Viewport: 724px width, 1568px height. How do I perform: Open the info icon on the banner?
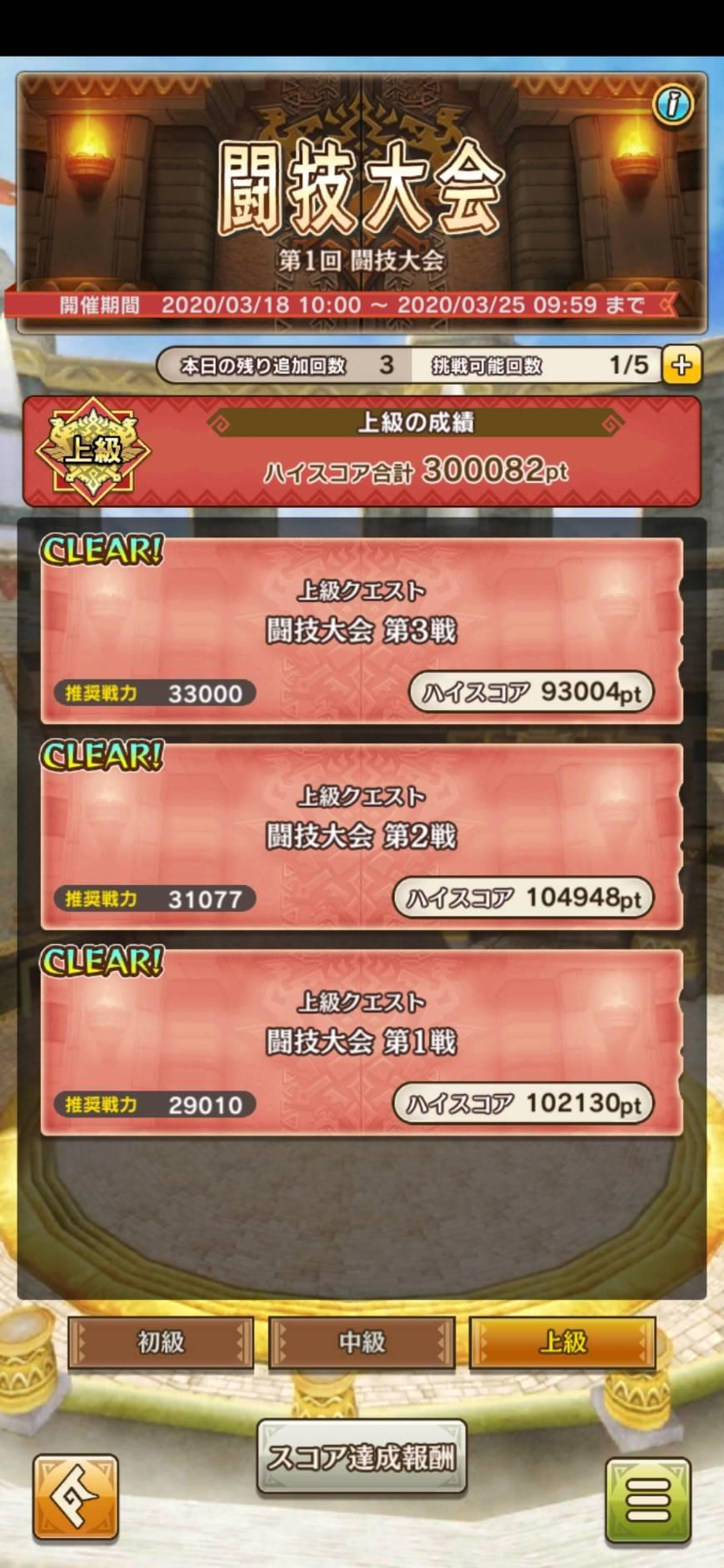(x=672, y=105)
